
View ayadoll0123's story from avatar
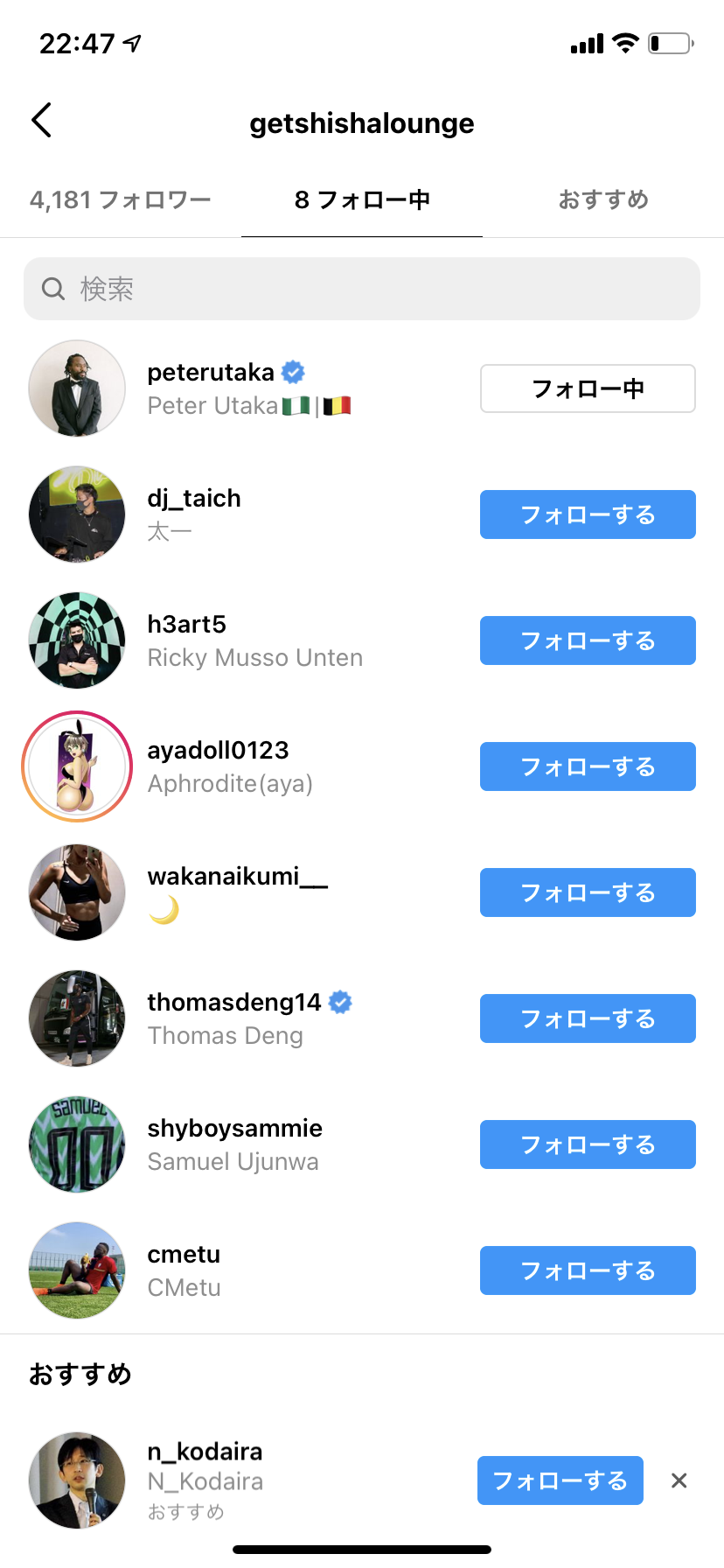tap(77, 766)
